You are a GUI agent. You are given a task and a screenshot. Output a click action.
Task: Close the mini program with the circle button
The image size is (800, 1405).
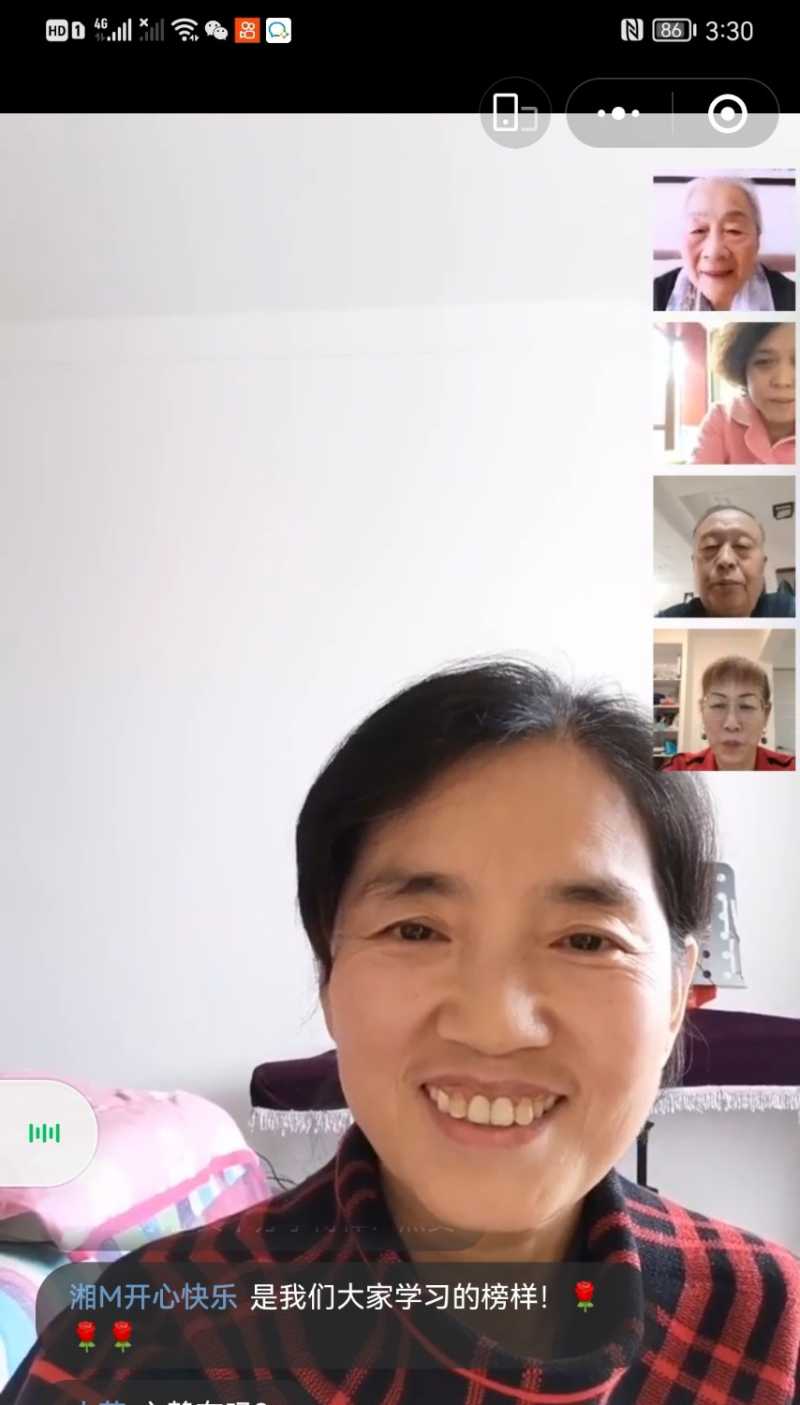tap(727, 113)
